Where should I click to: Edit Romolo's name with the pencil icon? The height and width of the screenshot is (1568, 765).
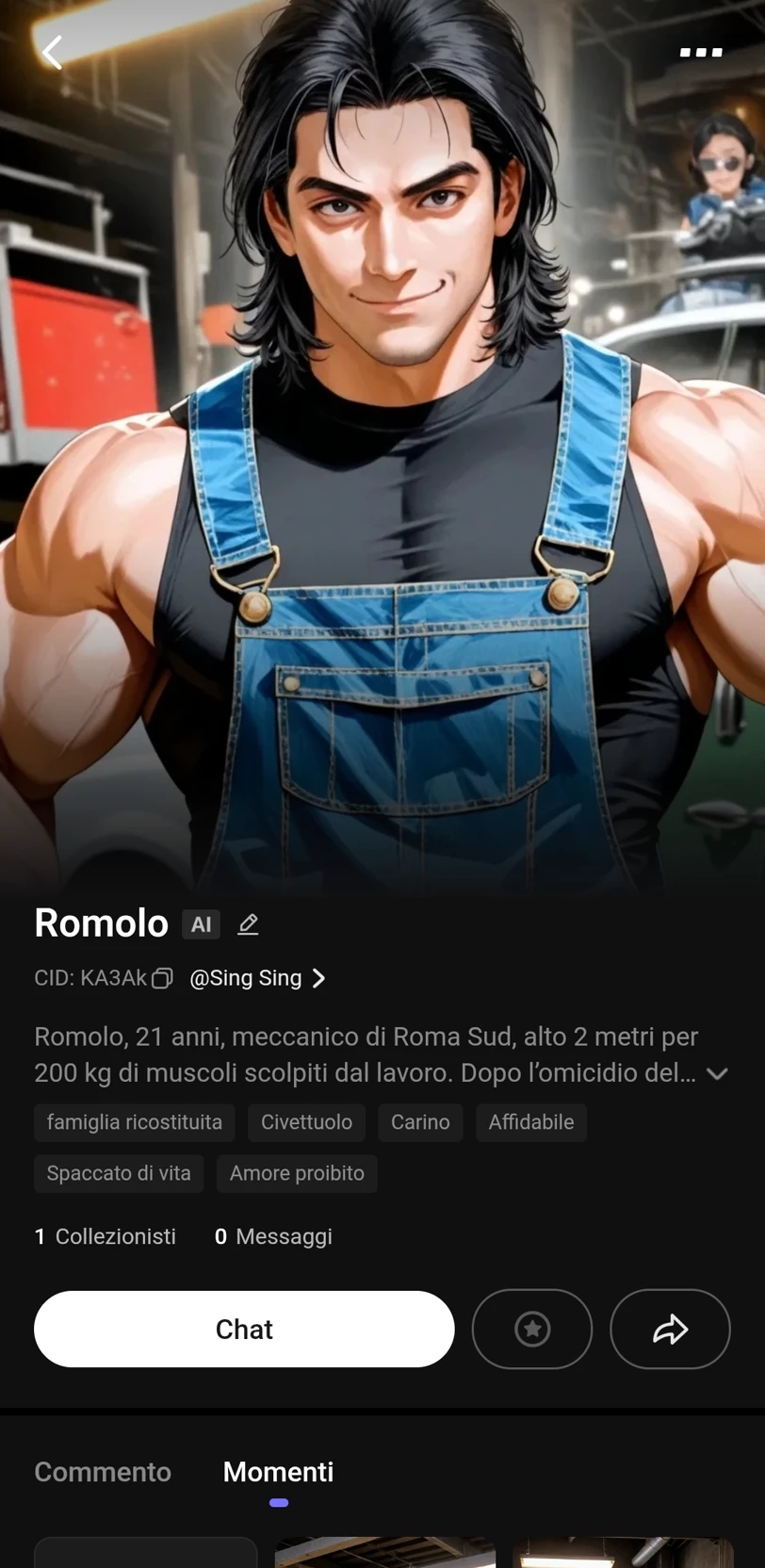tap(248, 924)
